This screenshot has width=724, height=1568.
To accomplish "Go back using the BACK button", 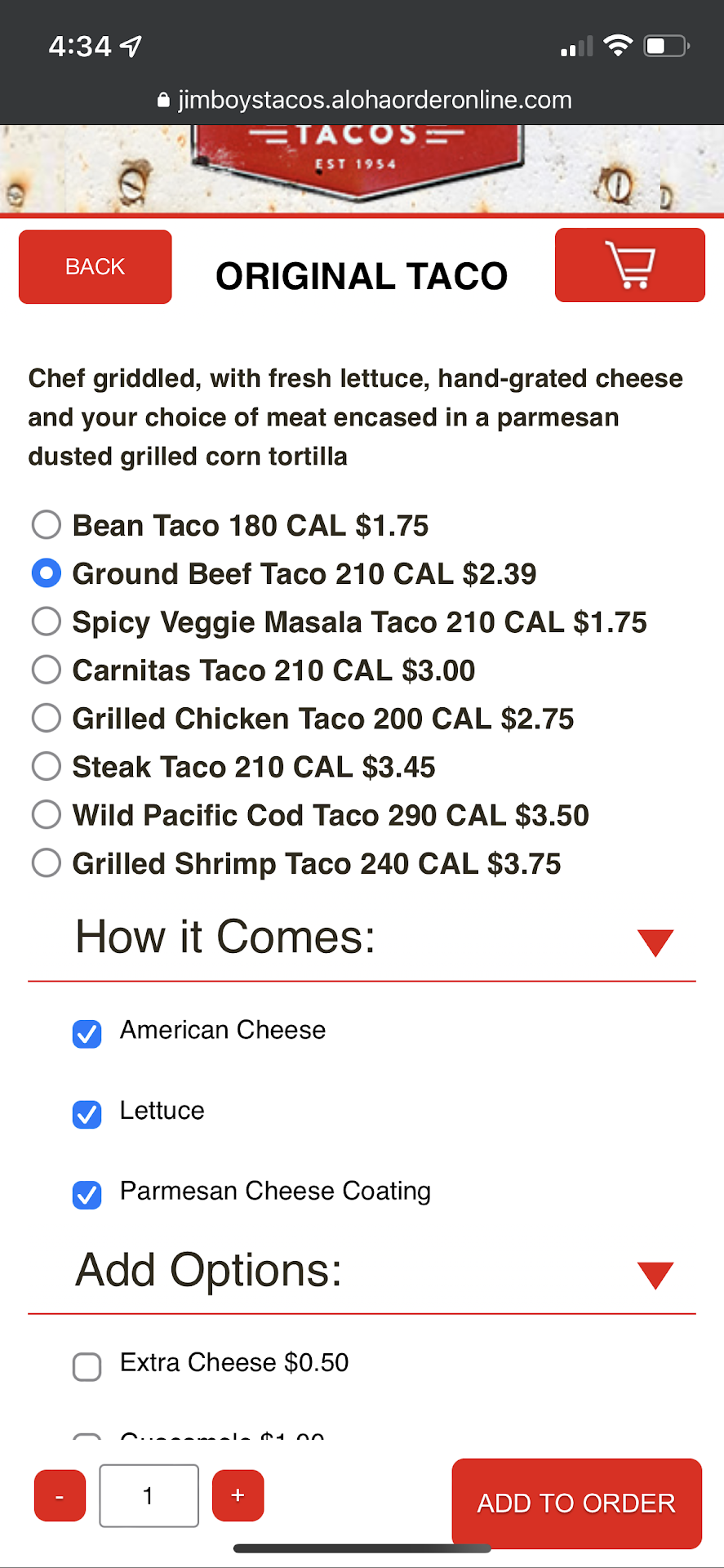I will tap(95, 267).
